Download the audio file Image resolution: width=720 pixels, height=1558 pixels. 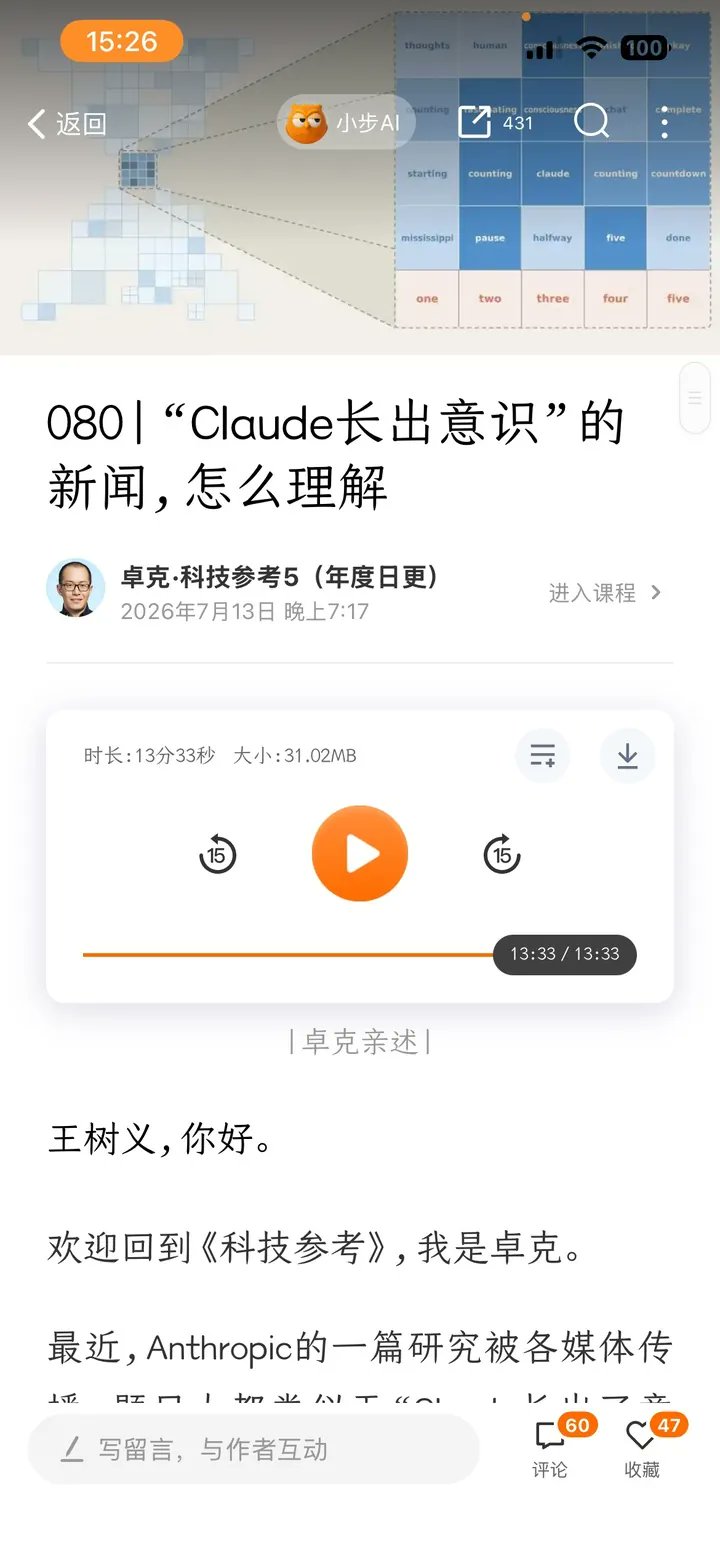click(x=627, y=756)
